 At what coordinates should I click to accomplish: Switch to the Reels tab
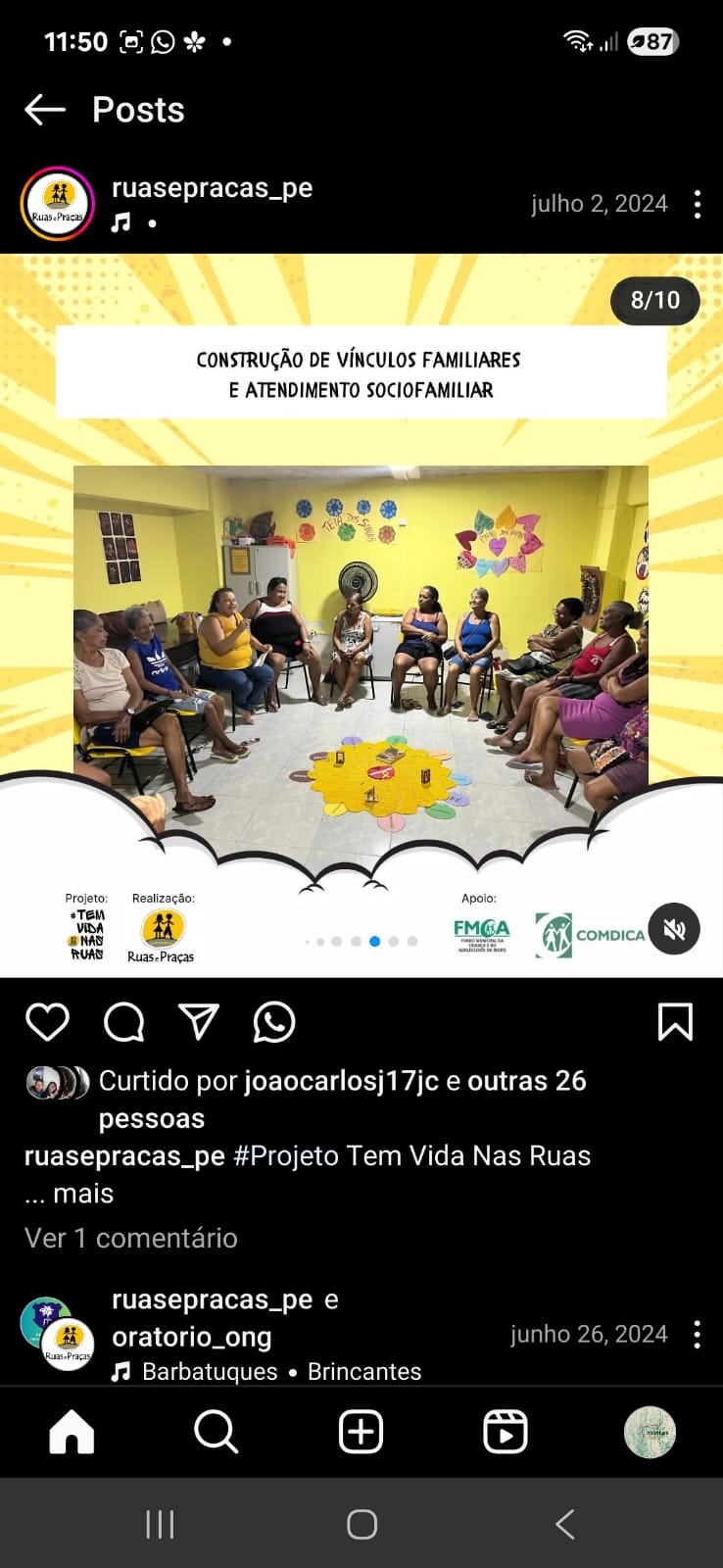point(506,1432)
